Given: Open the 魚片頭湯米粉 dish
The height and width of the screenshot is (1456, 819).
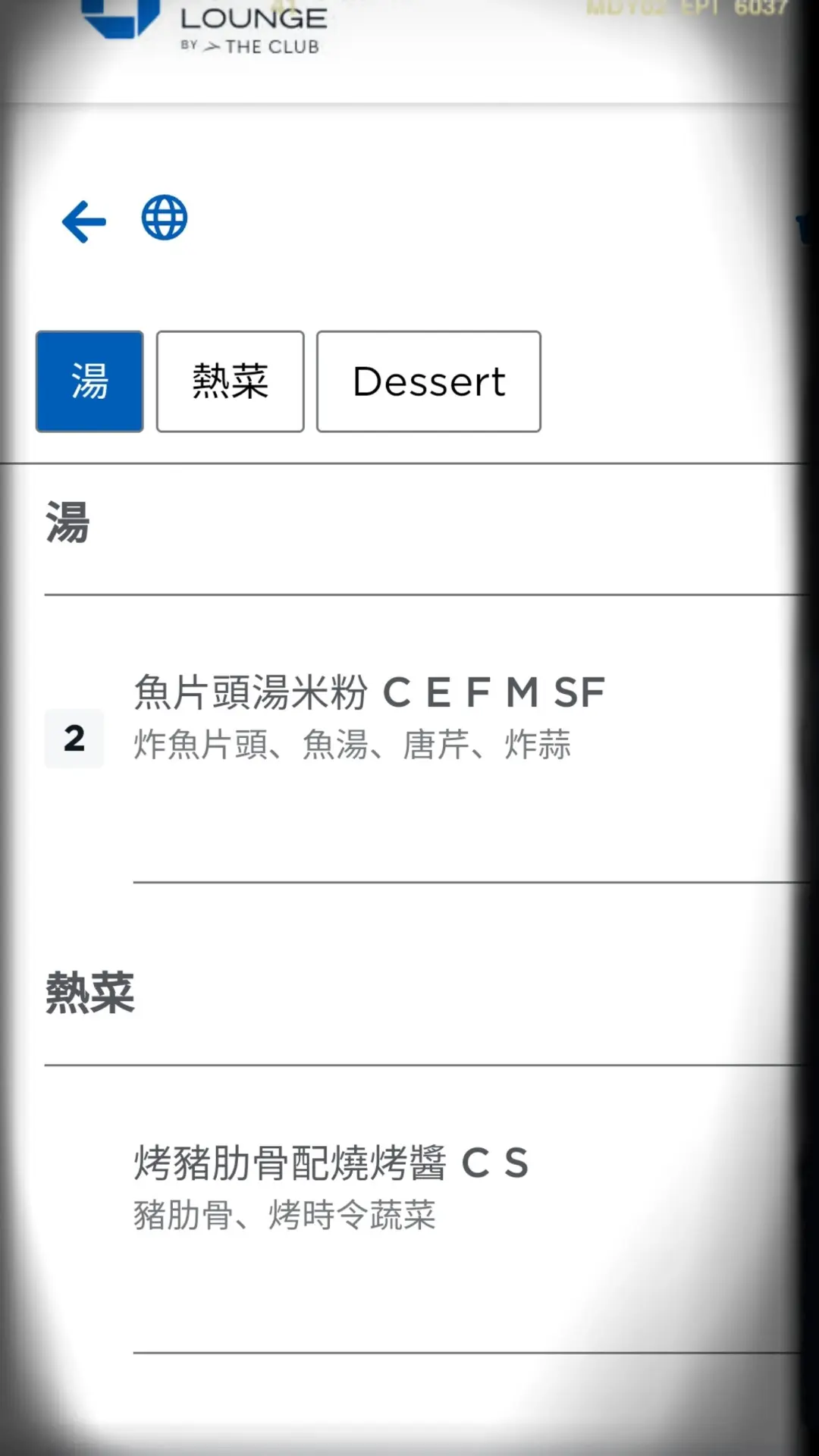Looking at the screenshot, I should [x=369, y=716].
